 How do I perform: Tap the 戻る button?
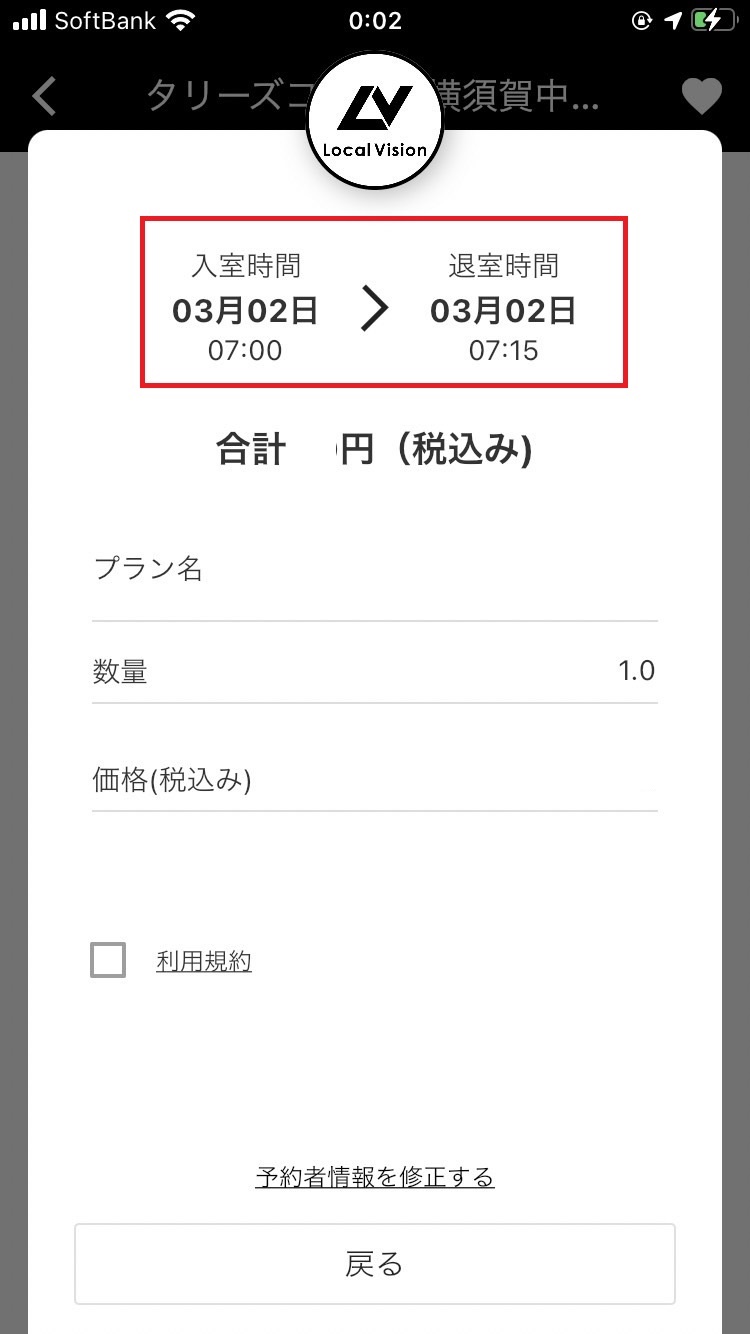375,1264
